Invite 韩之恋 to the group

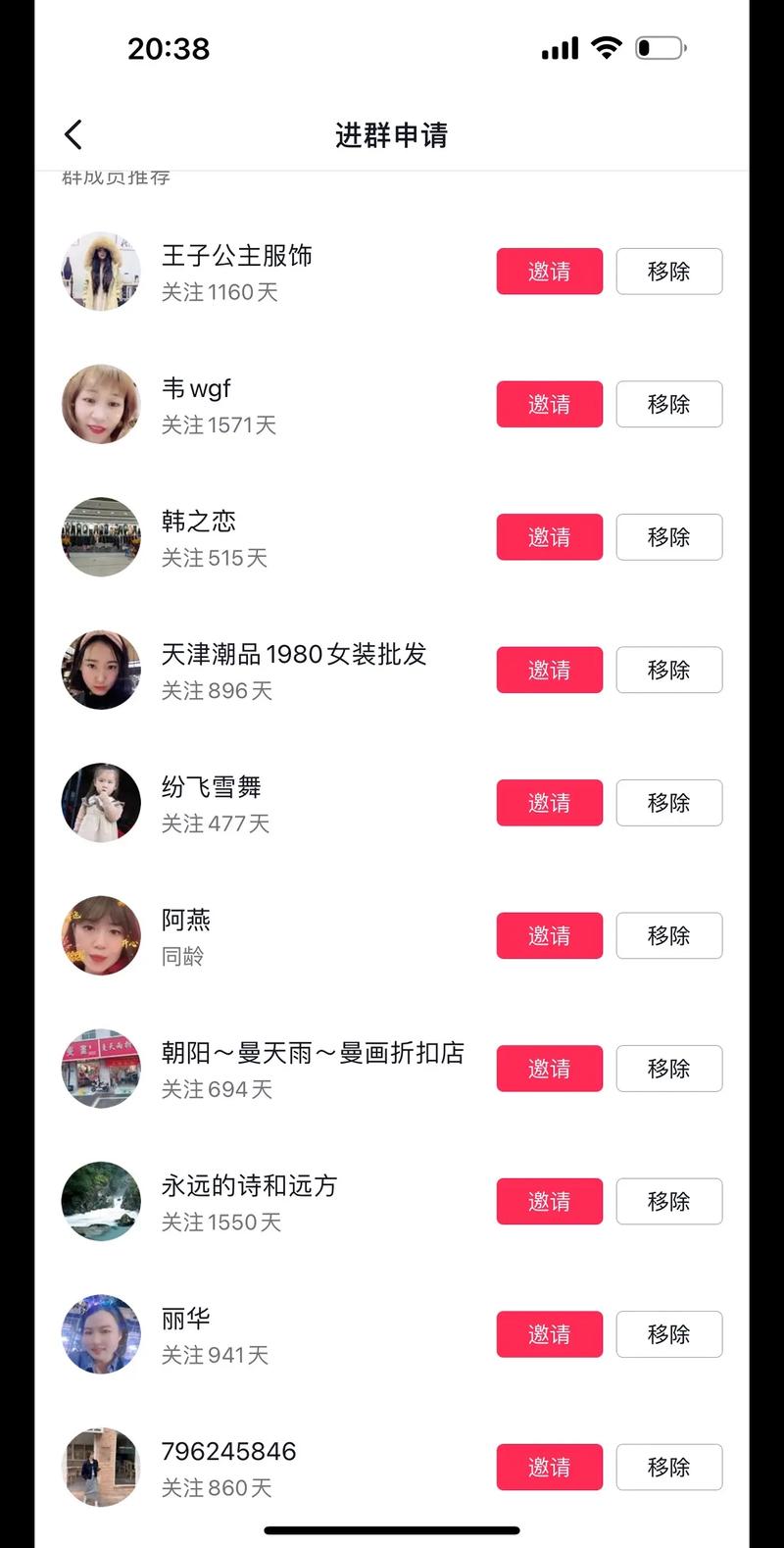pos(549,537)
